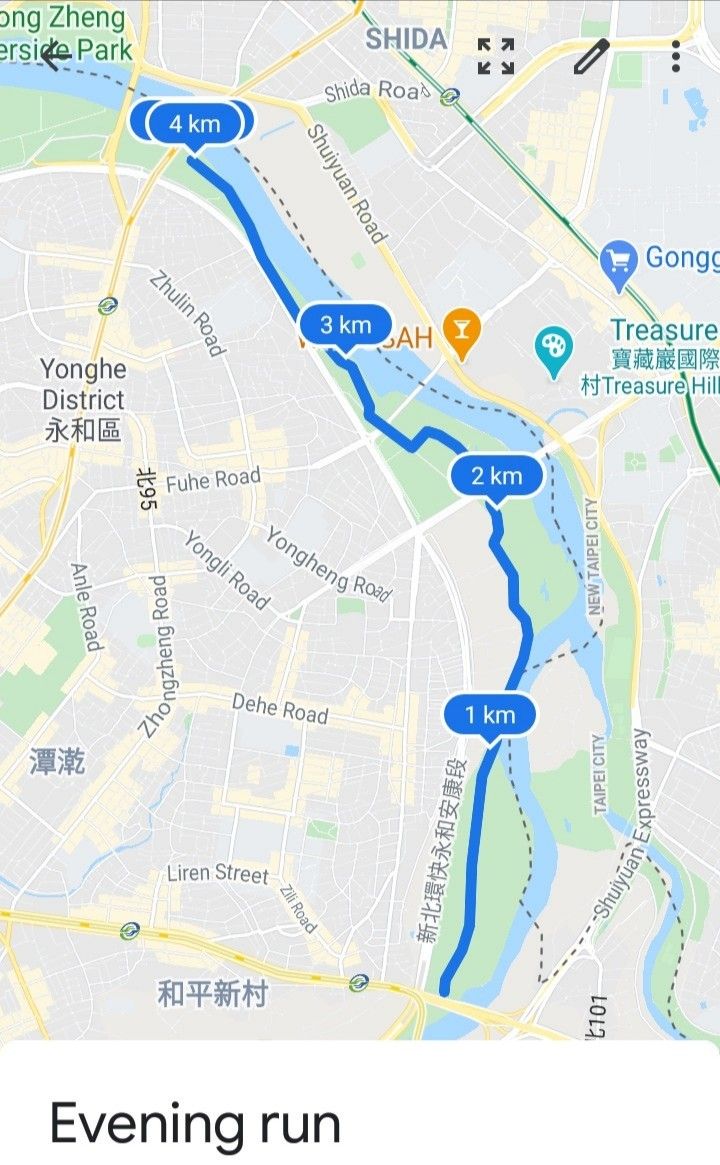Select the Treasure Hill place marker
The image size is (720, 1165).
(552, 349)
